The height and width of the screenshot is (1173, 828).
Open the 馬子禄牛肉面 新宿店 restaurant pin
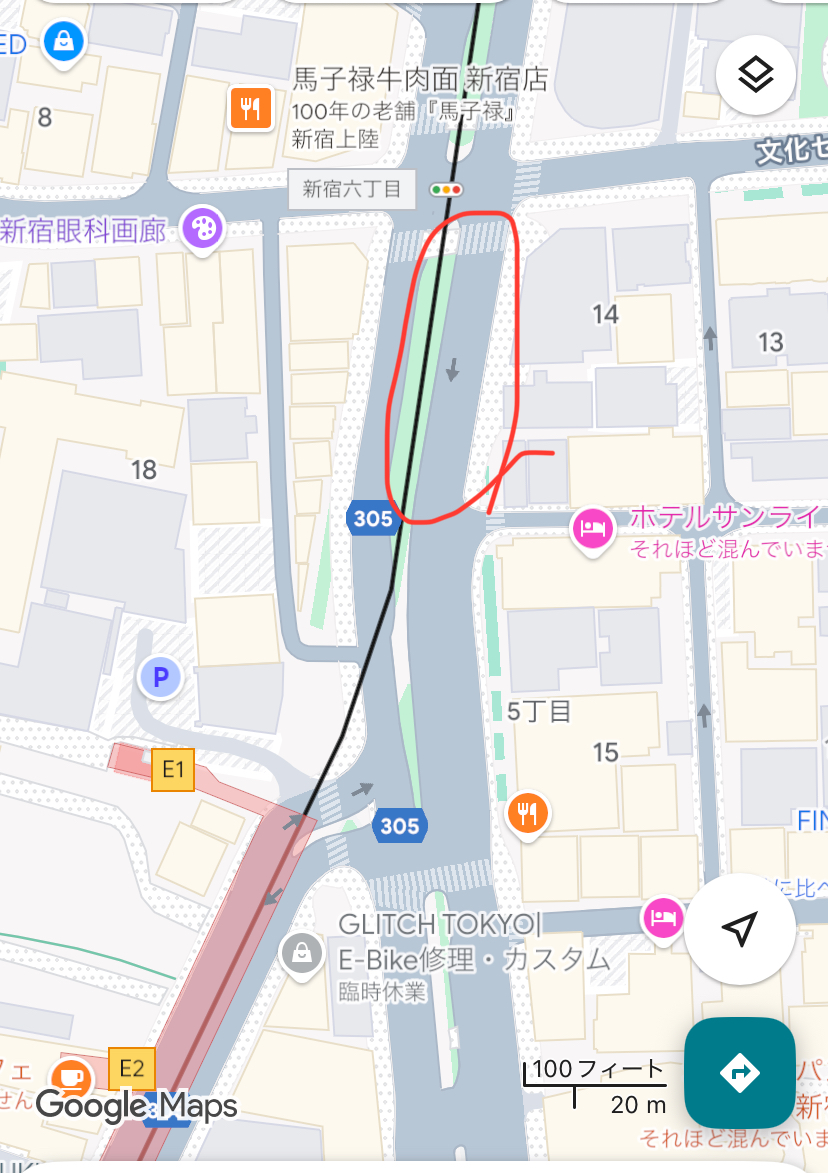(251, 109)
